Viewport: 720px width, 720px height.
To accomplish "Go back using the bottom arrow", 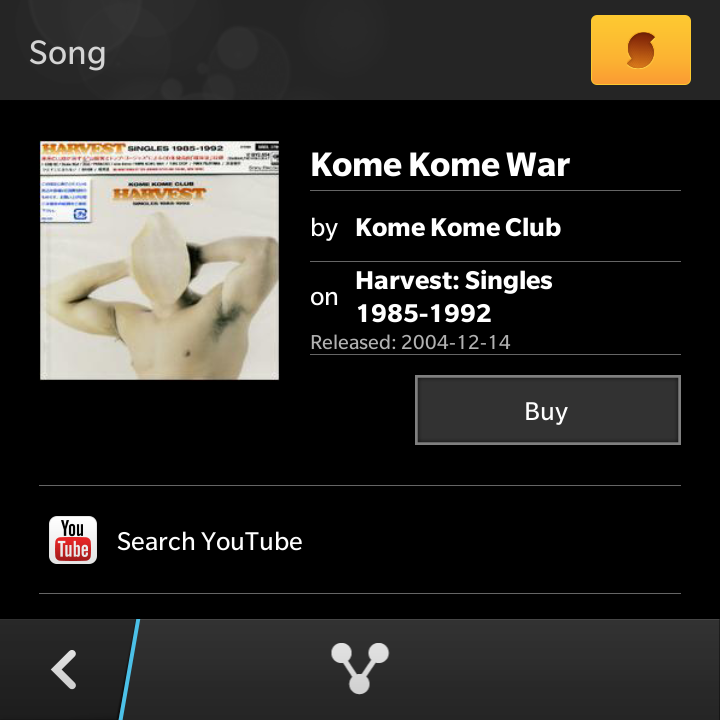I will [65, 669].
